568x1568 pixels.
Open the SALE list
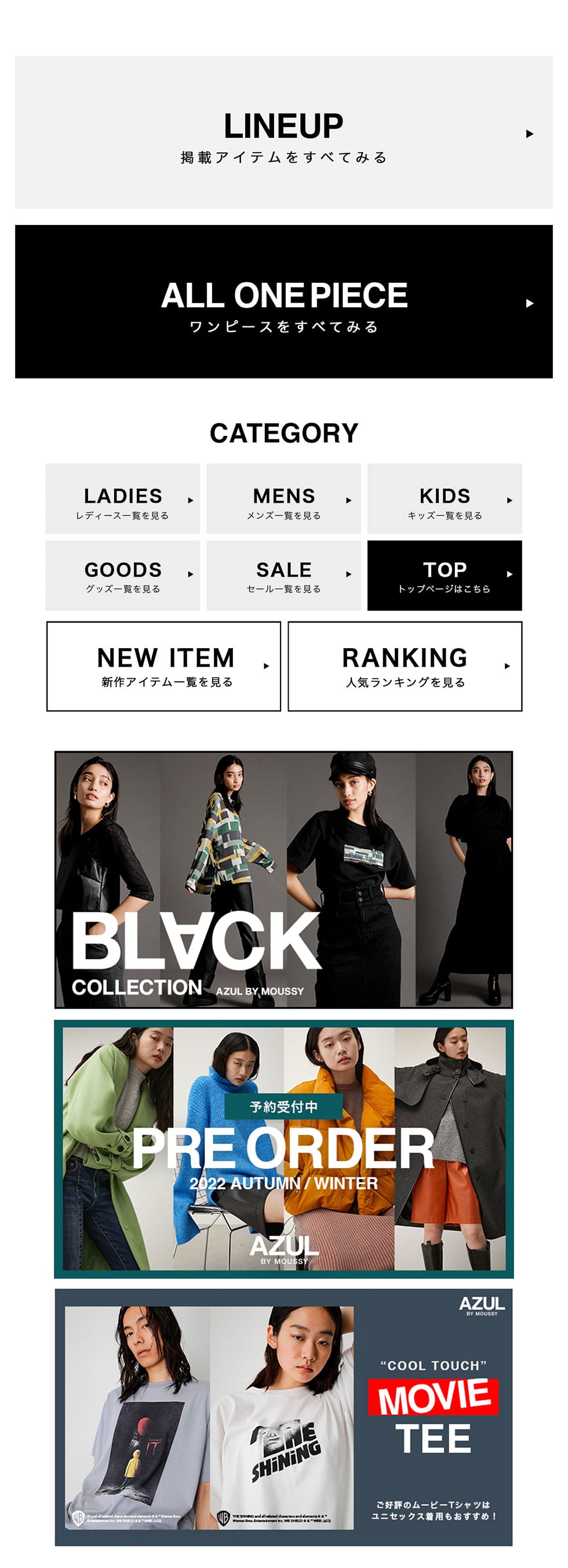click(x=283, y=575)
